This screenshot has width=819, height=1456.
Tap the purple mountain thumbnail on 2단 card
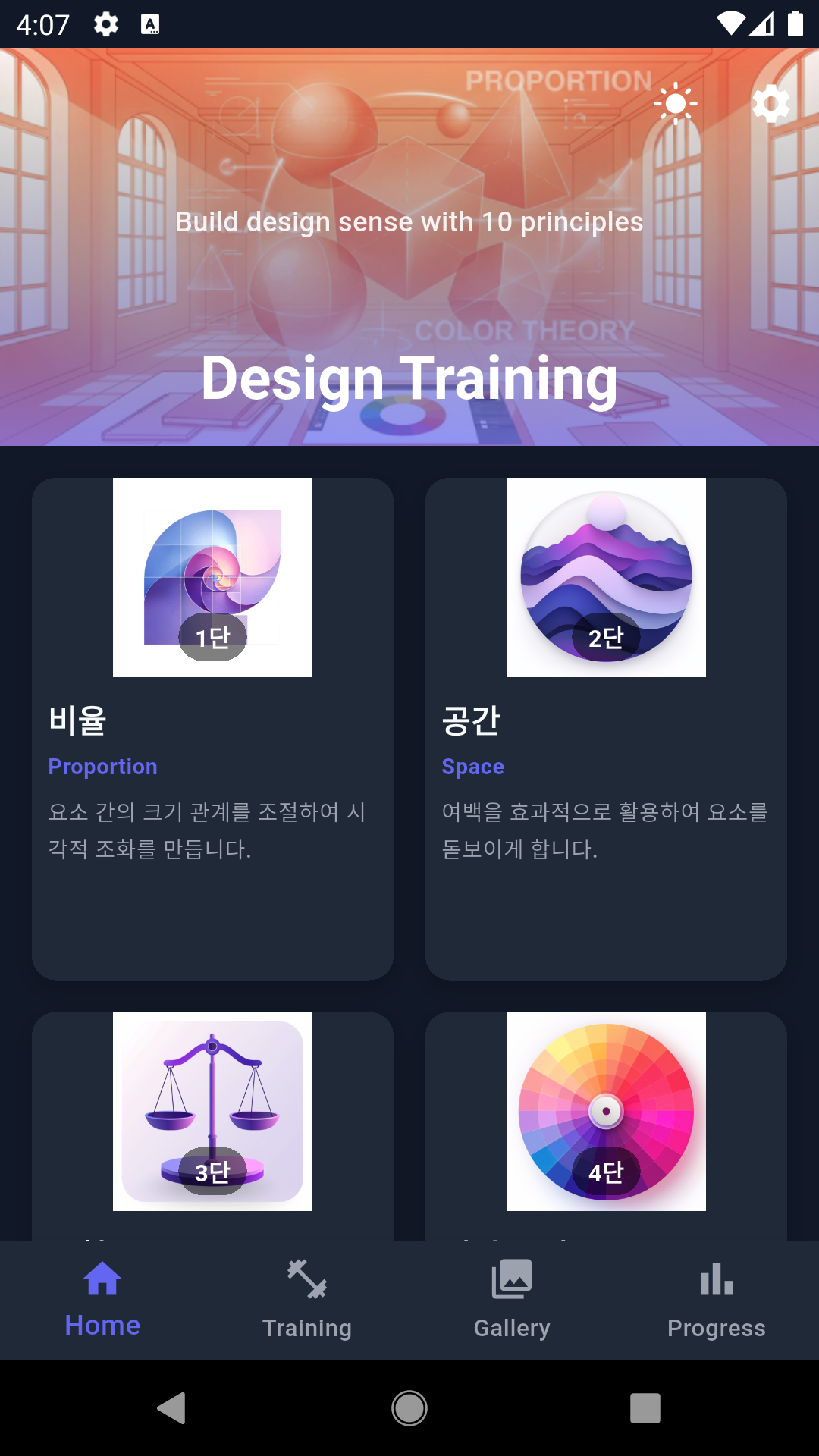pos(606,576)
